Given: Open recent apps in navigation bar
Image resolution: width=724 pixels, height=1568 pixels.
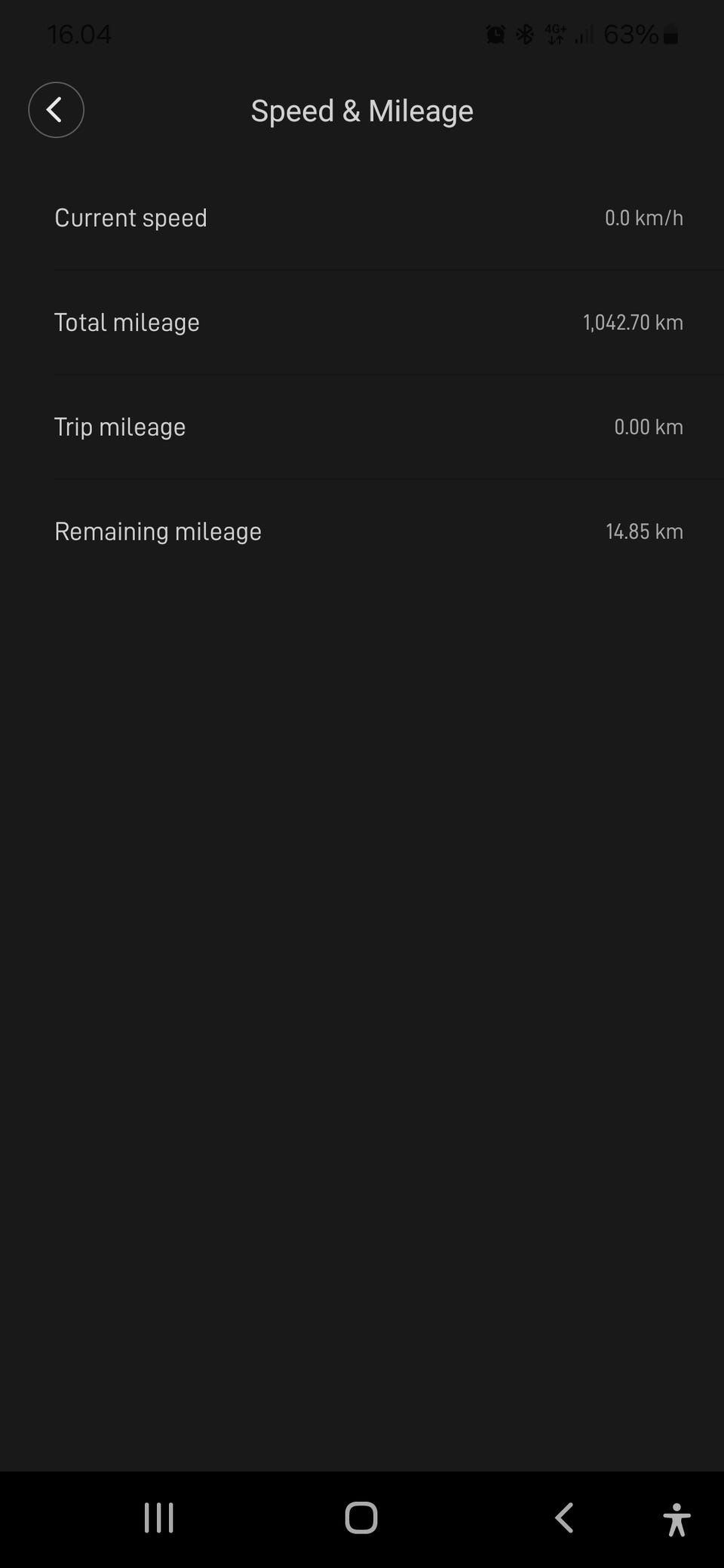Looking at the screenshot, I should (x=159, y=1517).
